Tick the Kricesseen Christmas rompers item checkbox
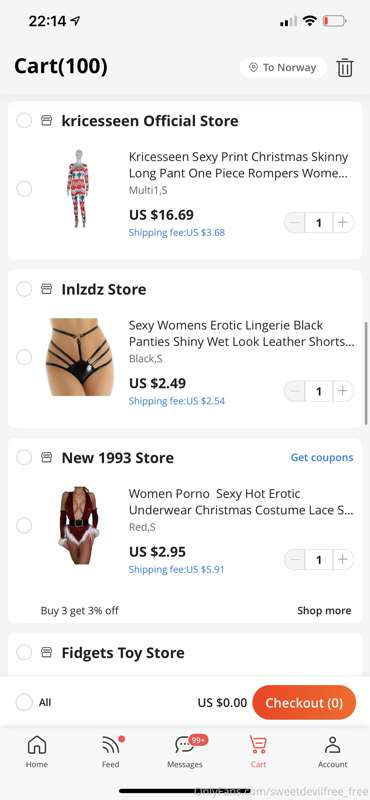The width and height of the screenshot is (370, 800). point(24,189)
